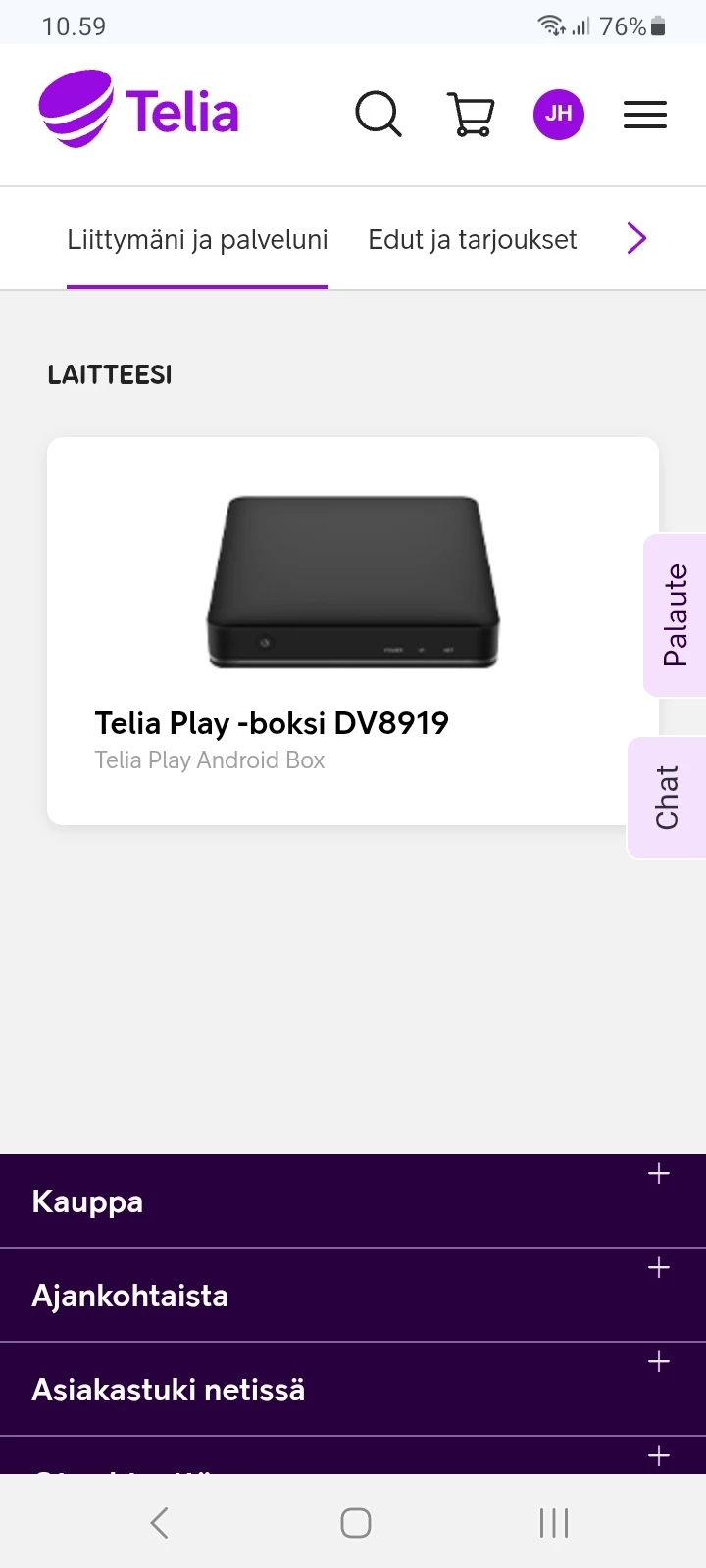Image resolution: width=706 pixels, height=1568 pixels.
Task: Open the shopping cart
Action: tap(471, 115)
